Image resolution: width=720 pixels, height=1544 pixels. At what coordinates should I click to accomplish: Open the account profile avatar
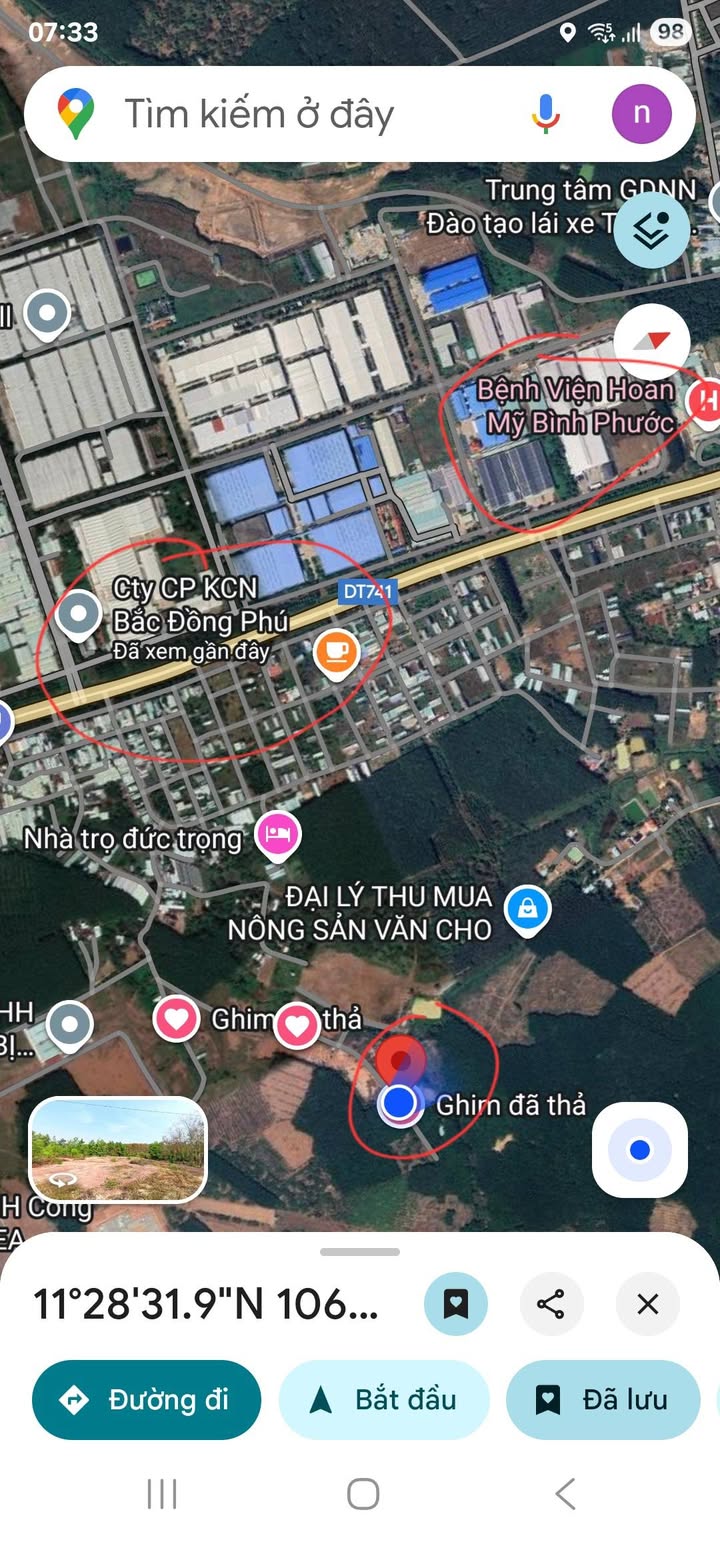(641, 113)
